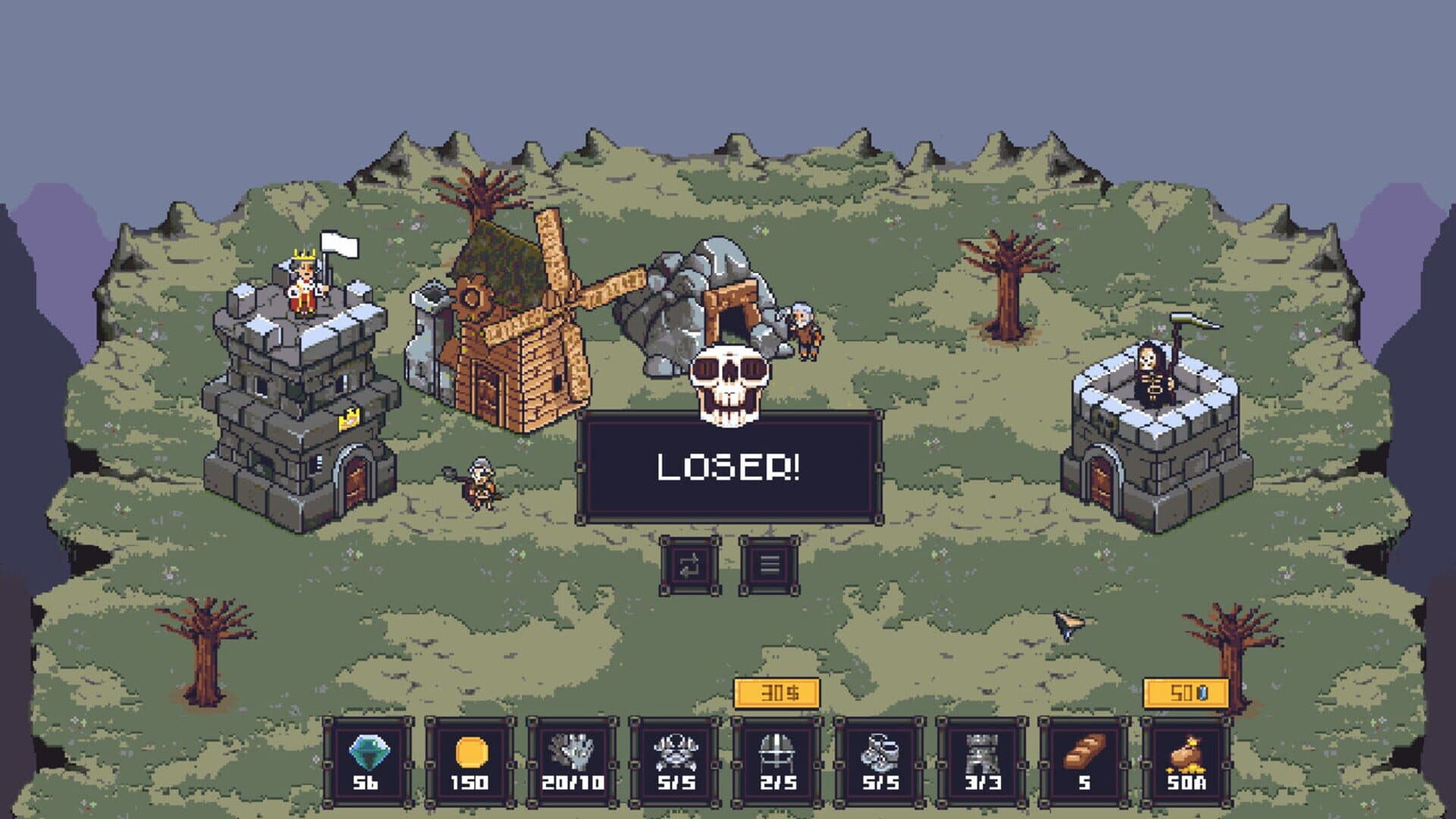Choose the skull crossbones slot showing 5/5

tap(675, 762)
